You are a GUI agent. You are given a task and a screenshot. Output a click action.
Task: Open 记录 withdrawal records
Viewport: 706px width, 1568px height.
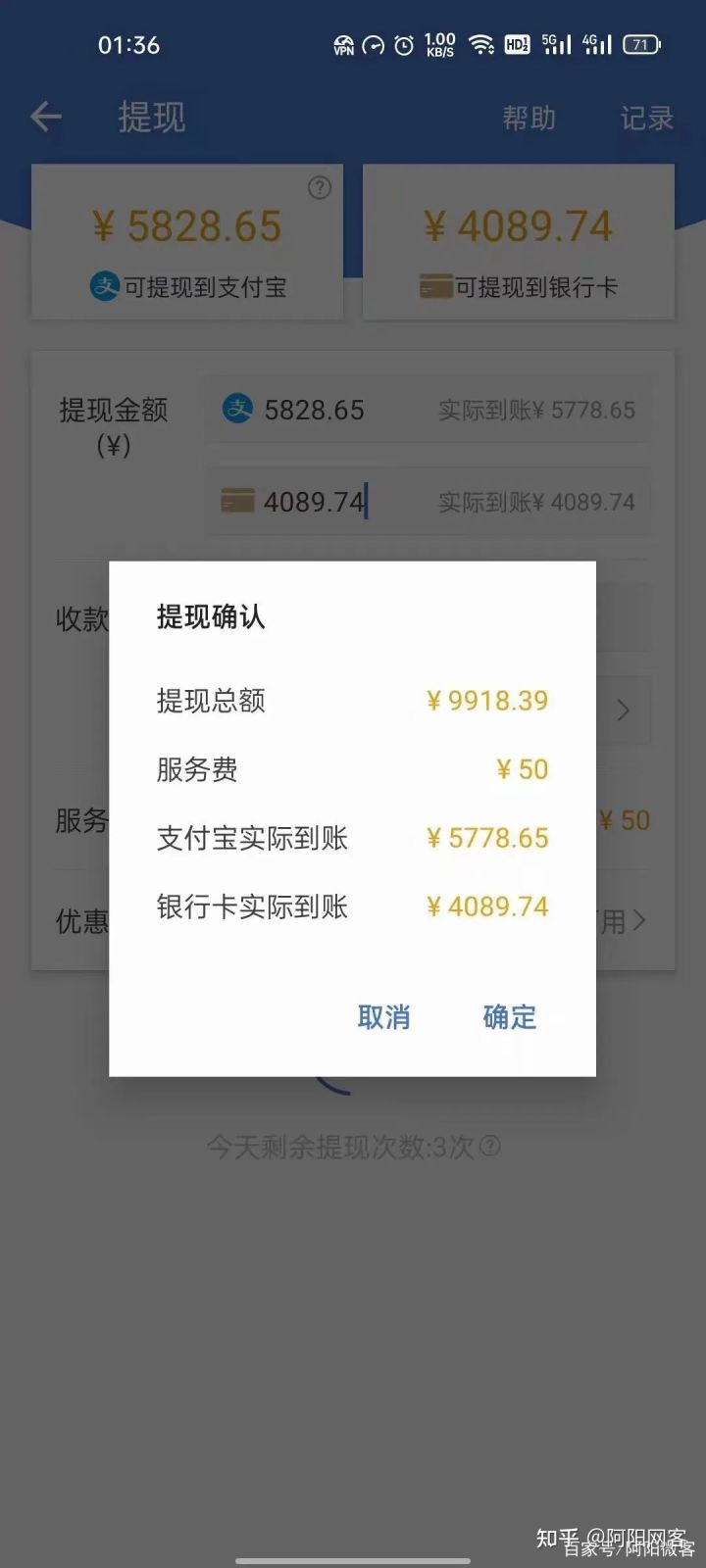click(x=647, y=119)
